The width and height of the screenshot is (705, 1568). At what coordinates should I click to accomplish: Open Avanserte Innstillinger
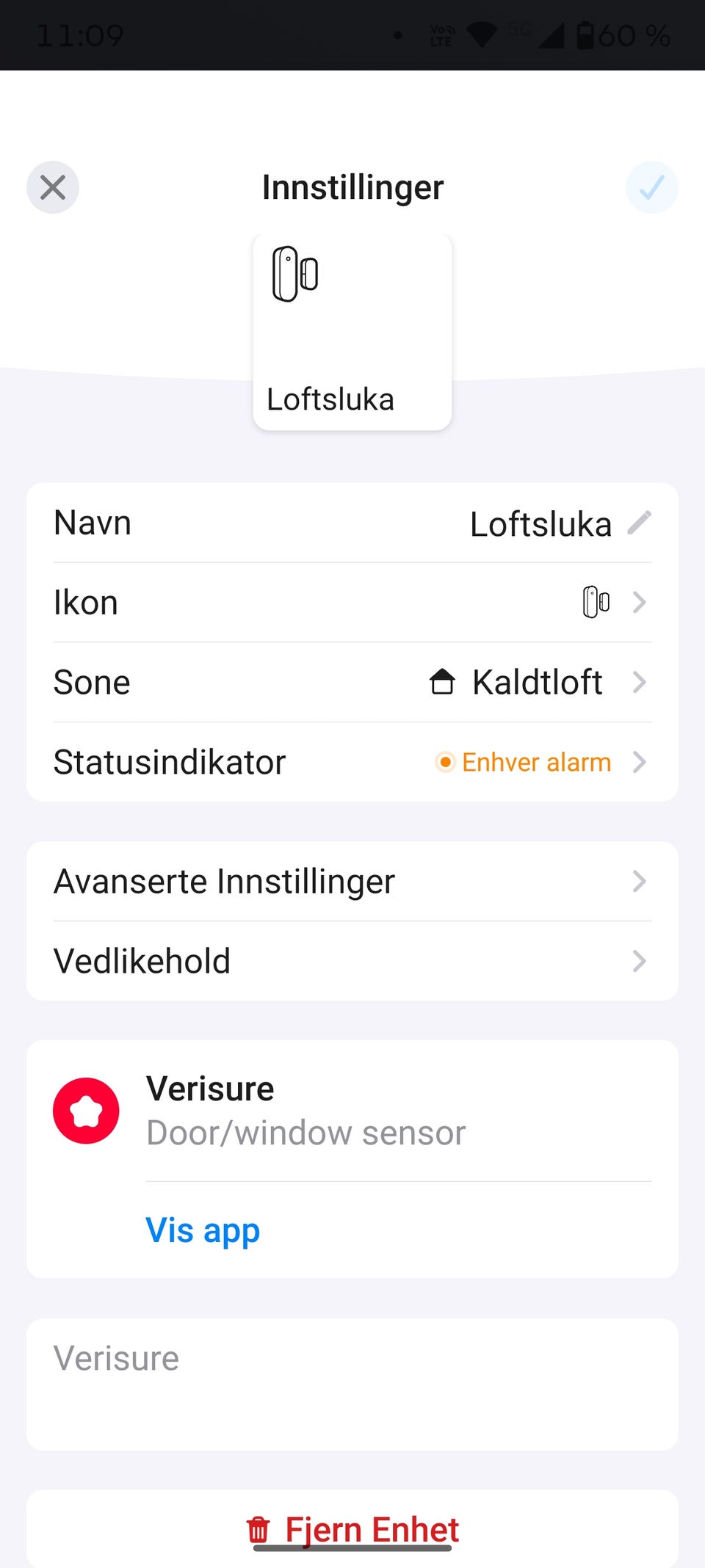click(x=352, y=882)
